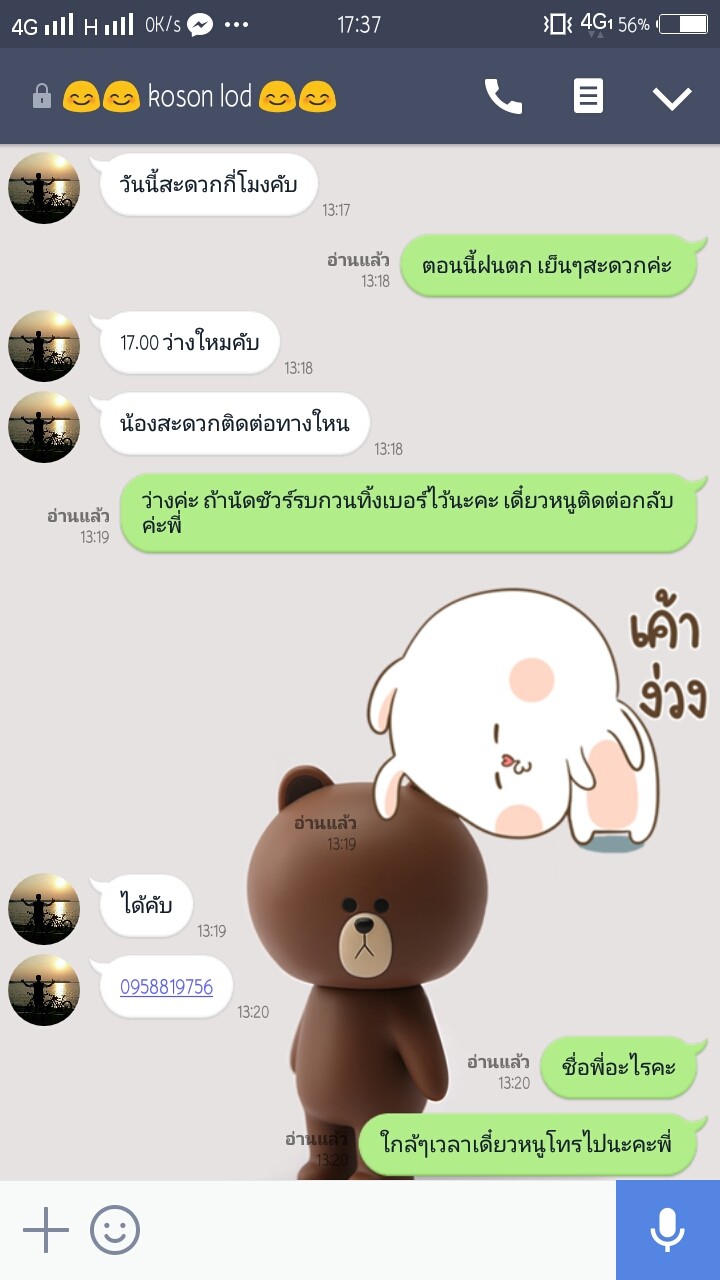The image size is (720, 1280).
Task: Open the chat notes icon
Action: [x=588, y=96]
